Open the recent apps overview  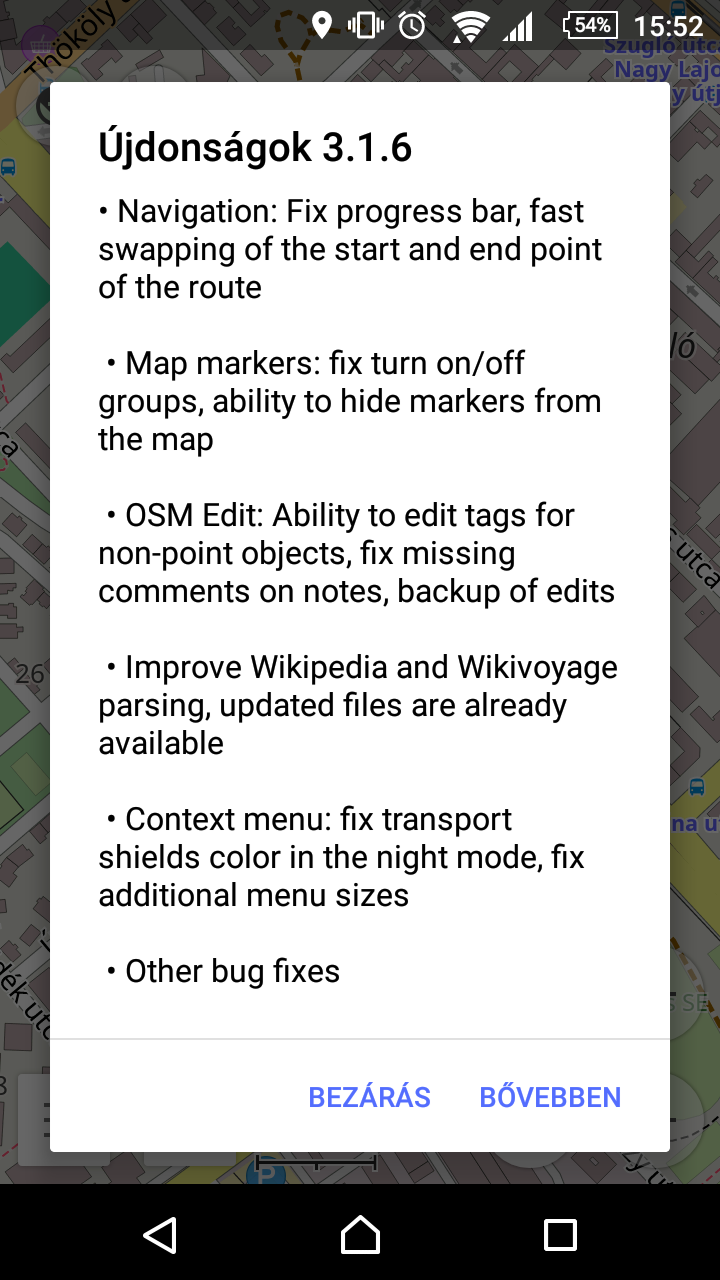(x=560, y=1235)
